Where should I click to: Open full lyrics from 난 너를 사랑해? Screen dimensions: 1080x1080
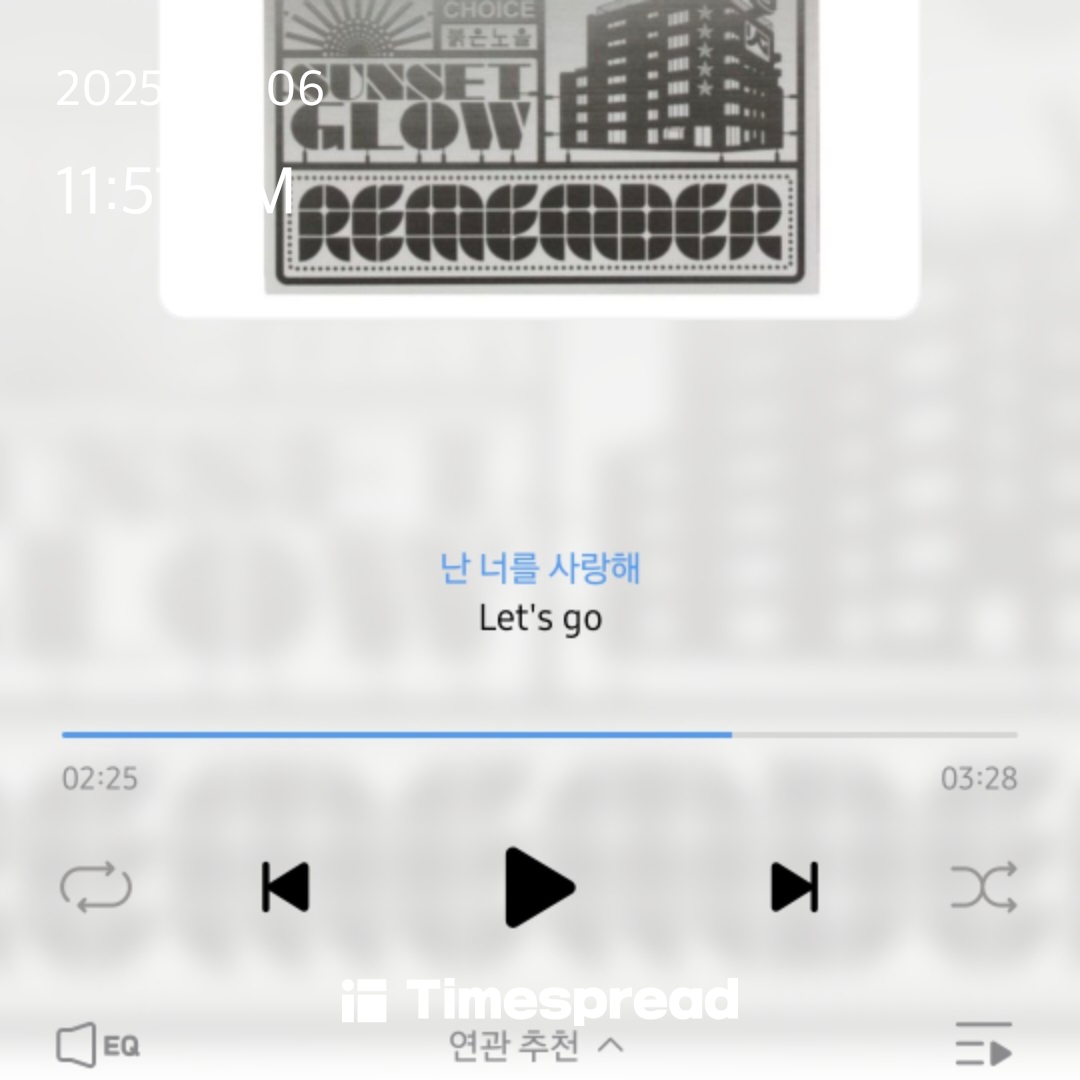coord(540,568)
